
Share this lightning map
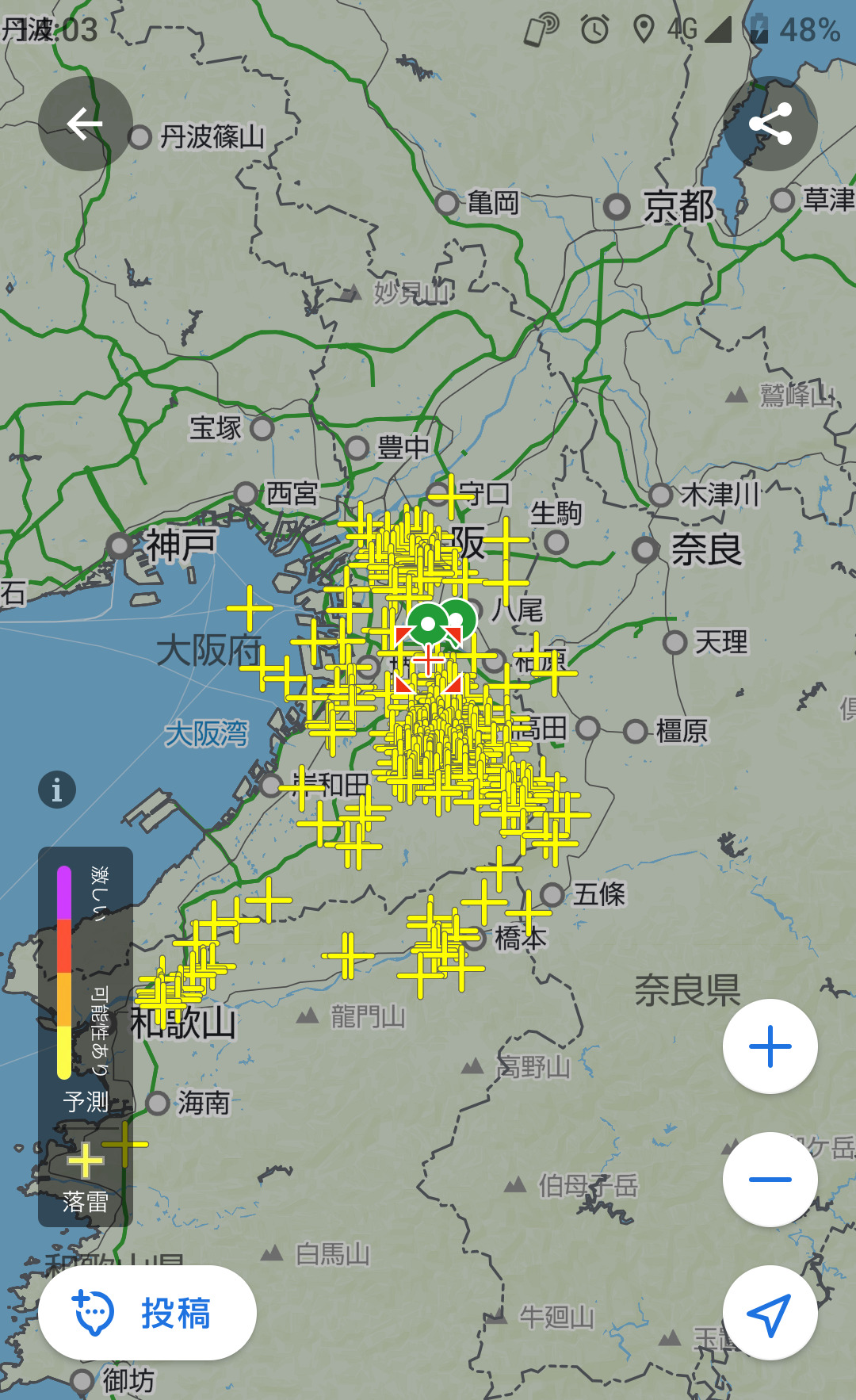[770, 124]
